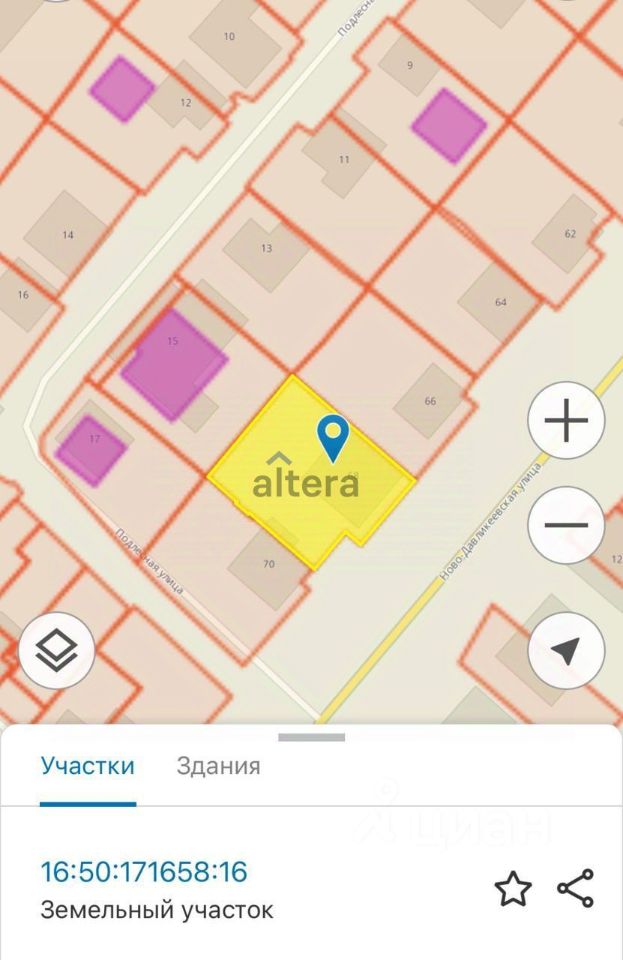
Task: Switch to the Здания tab
Action: pyautogui.click(x=218, y=766)
